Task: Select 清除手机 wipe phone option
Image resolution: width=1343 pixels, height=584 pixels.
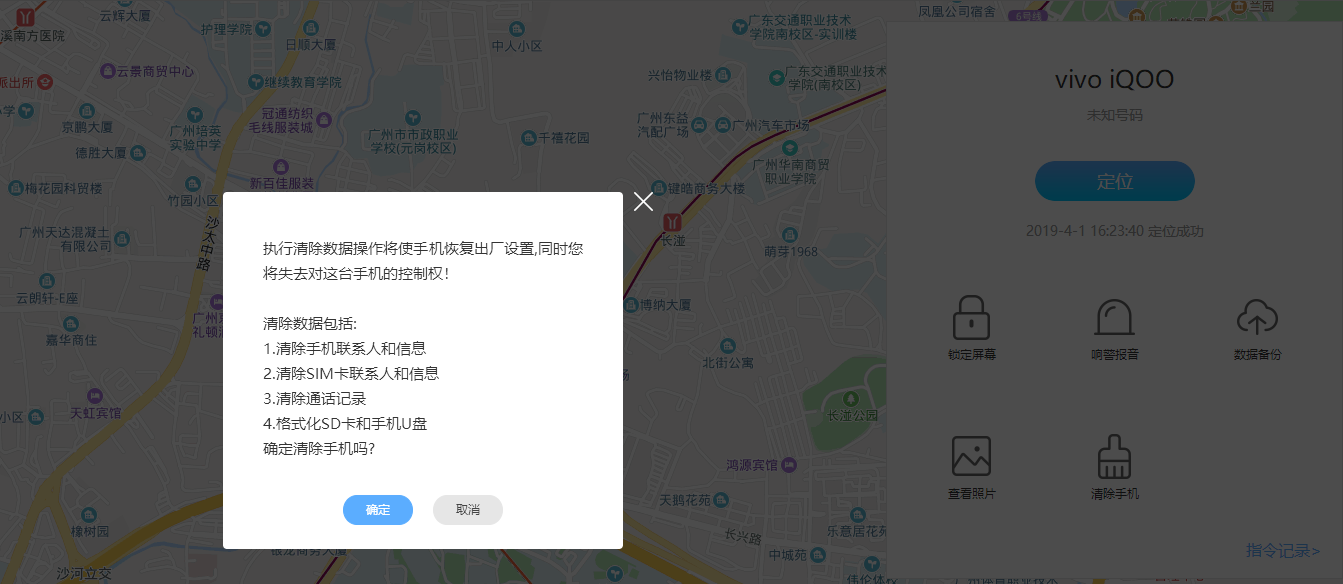Action: [x=1114, y=467]
